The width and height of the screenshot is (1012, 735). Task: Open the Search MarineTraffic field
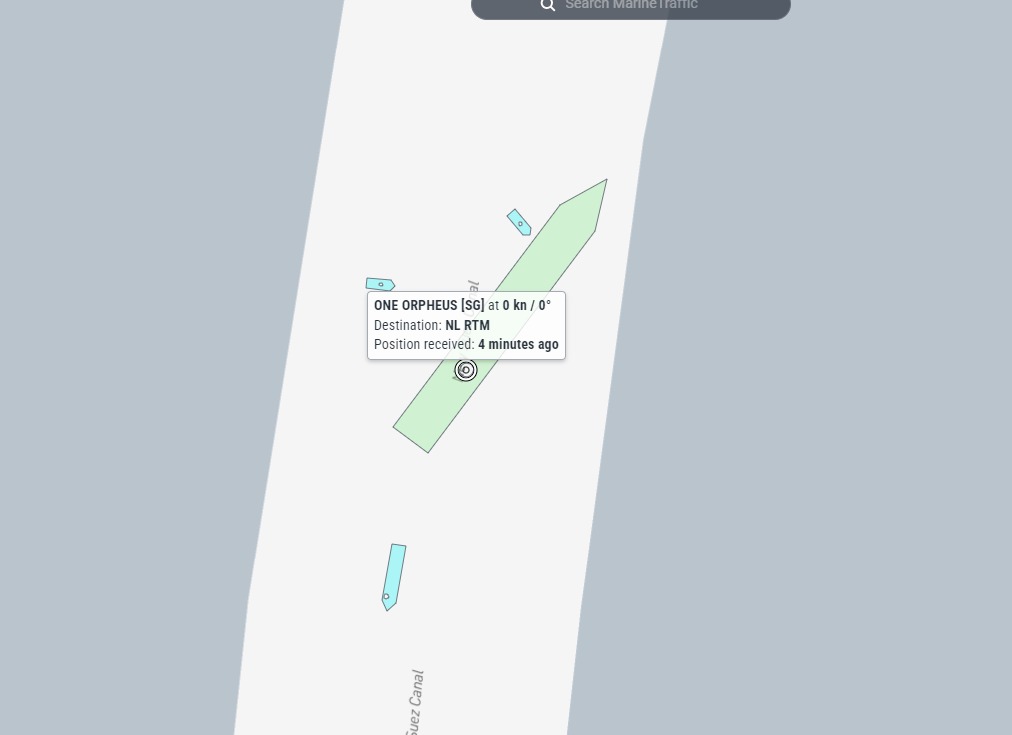click(631, 6)
